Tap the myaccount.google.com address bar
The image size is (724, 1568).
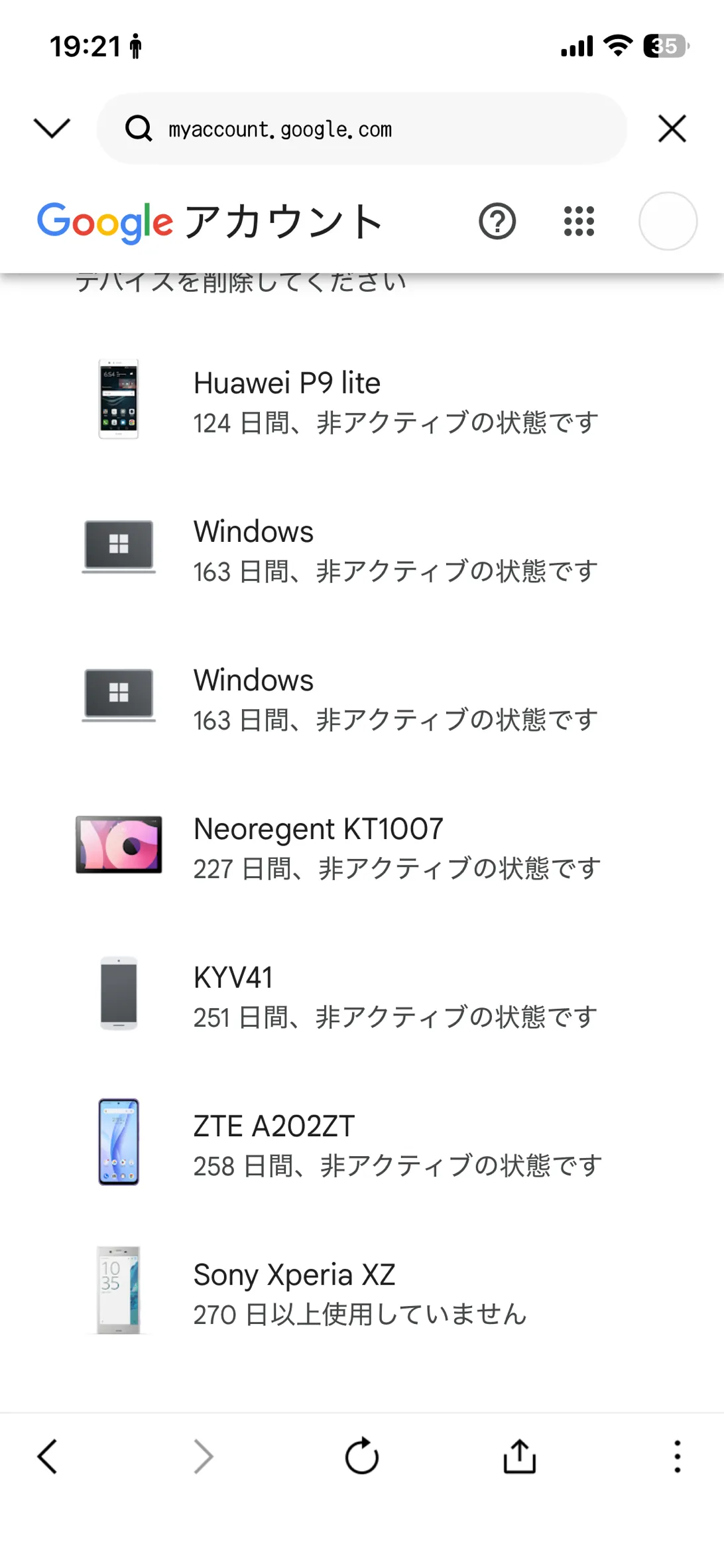click(x=361, y=129)
